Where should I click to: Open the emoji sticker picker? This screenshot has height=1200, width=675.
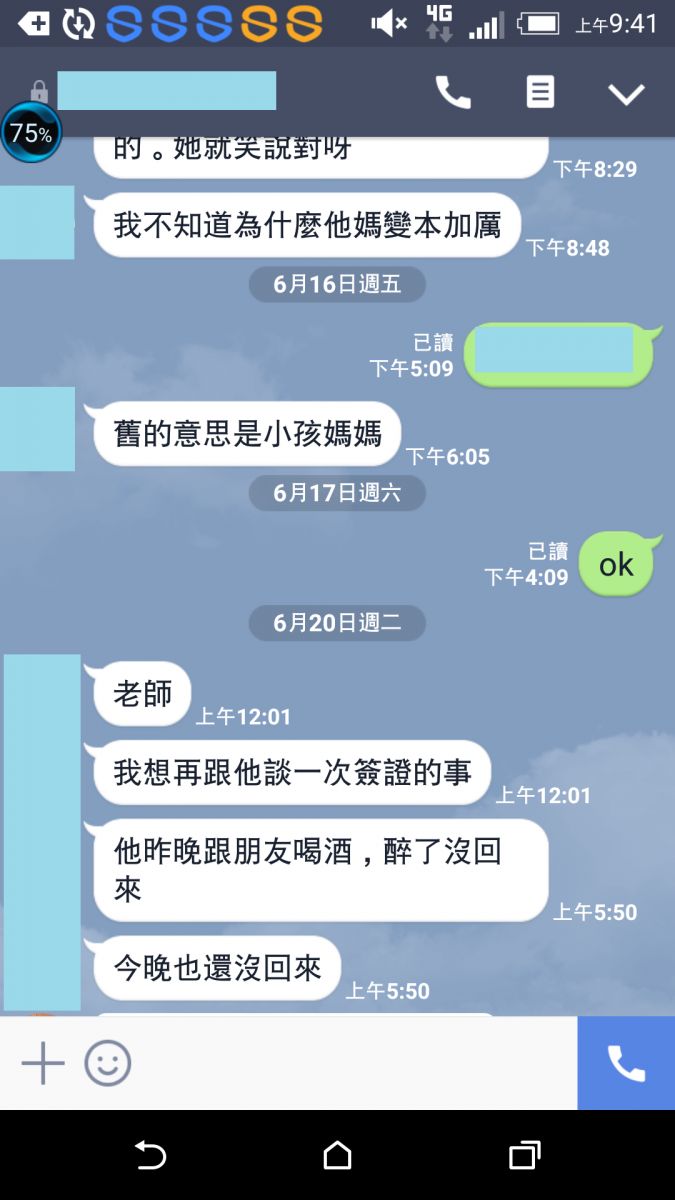click(108, 1063)
